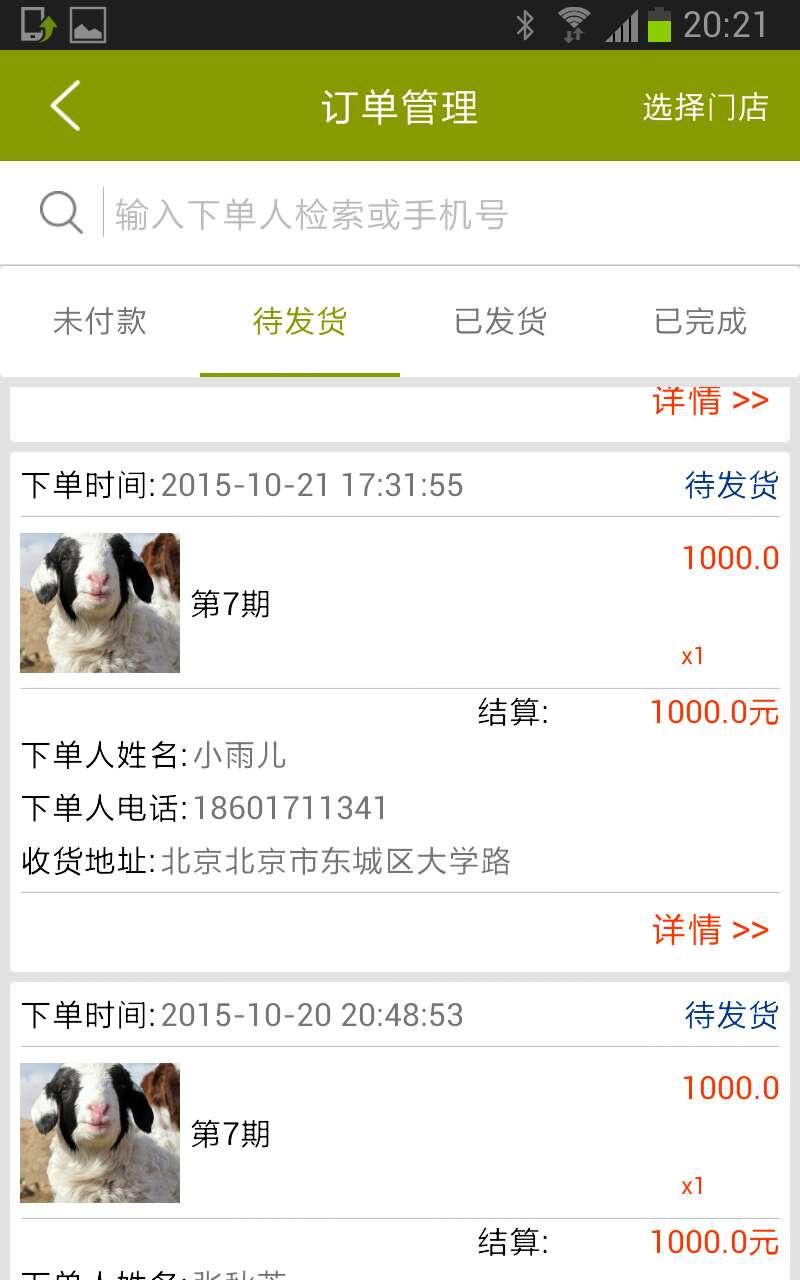Open the 待发货 orders tab

click(299, 320)
